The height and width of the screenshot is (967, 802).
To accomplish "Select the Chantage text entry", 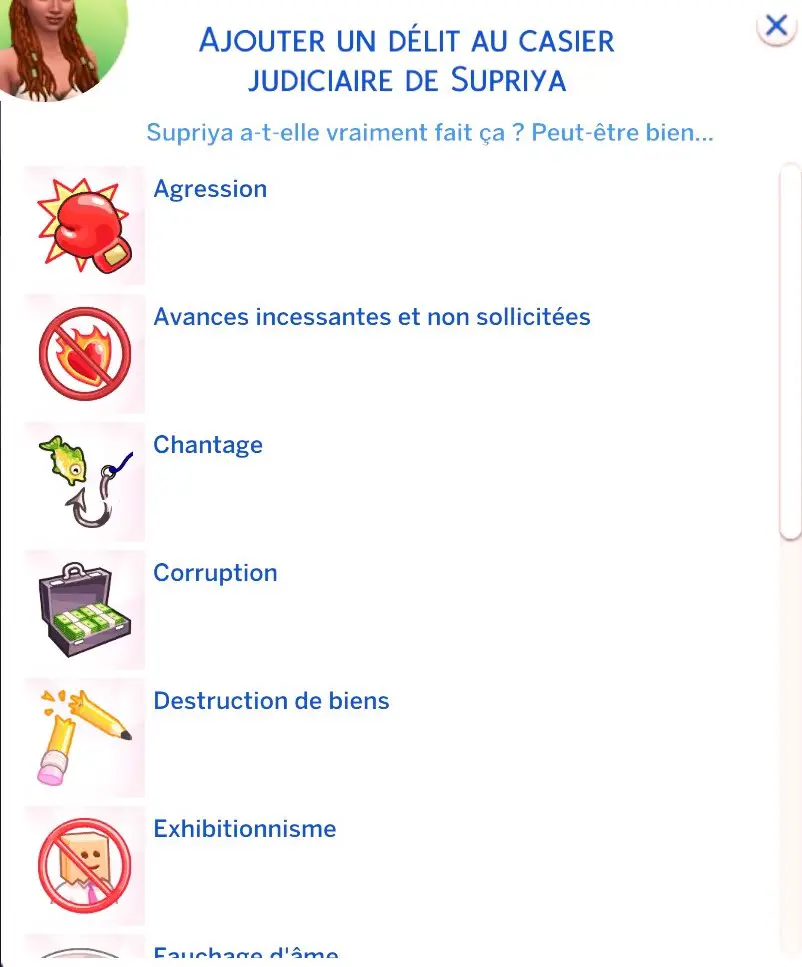I will (x=208, y=445).
